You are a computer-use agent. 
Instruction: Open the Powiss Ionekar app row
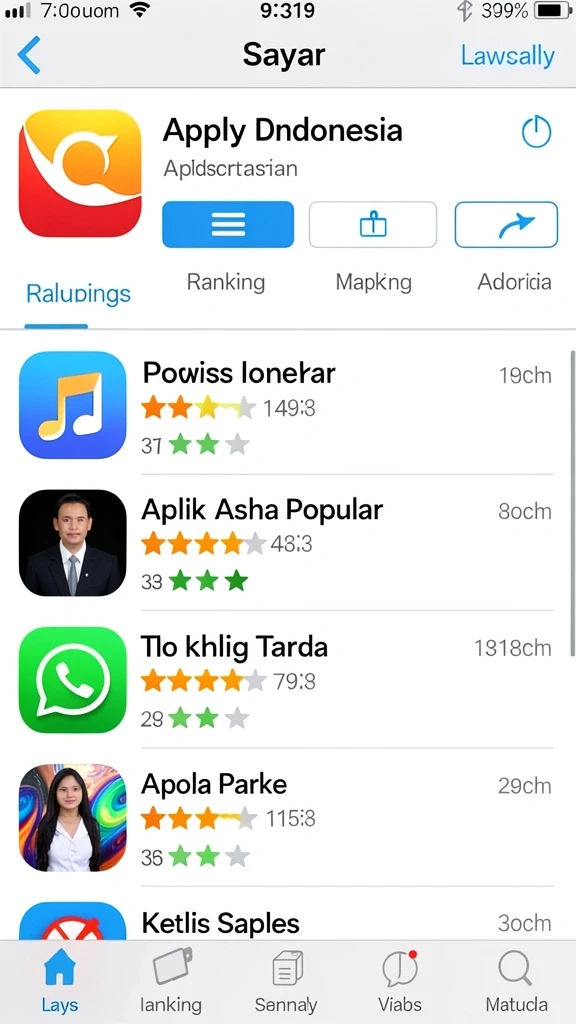click(x=285, y=405)
